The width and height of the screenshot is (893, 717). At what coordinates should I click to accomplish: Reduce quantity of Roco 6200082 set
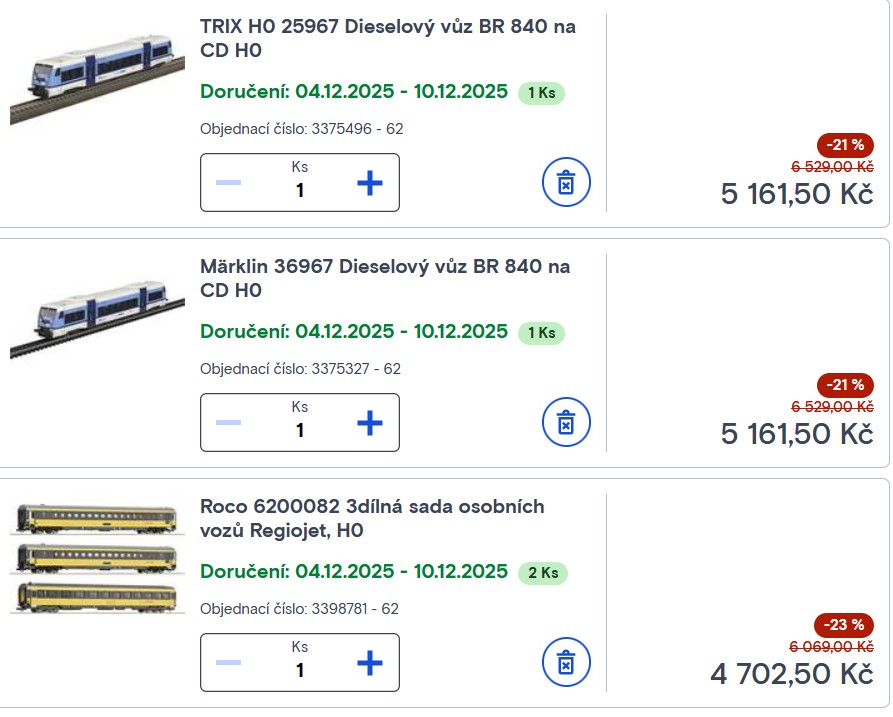(229, 663)
